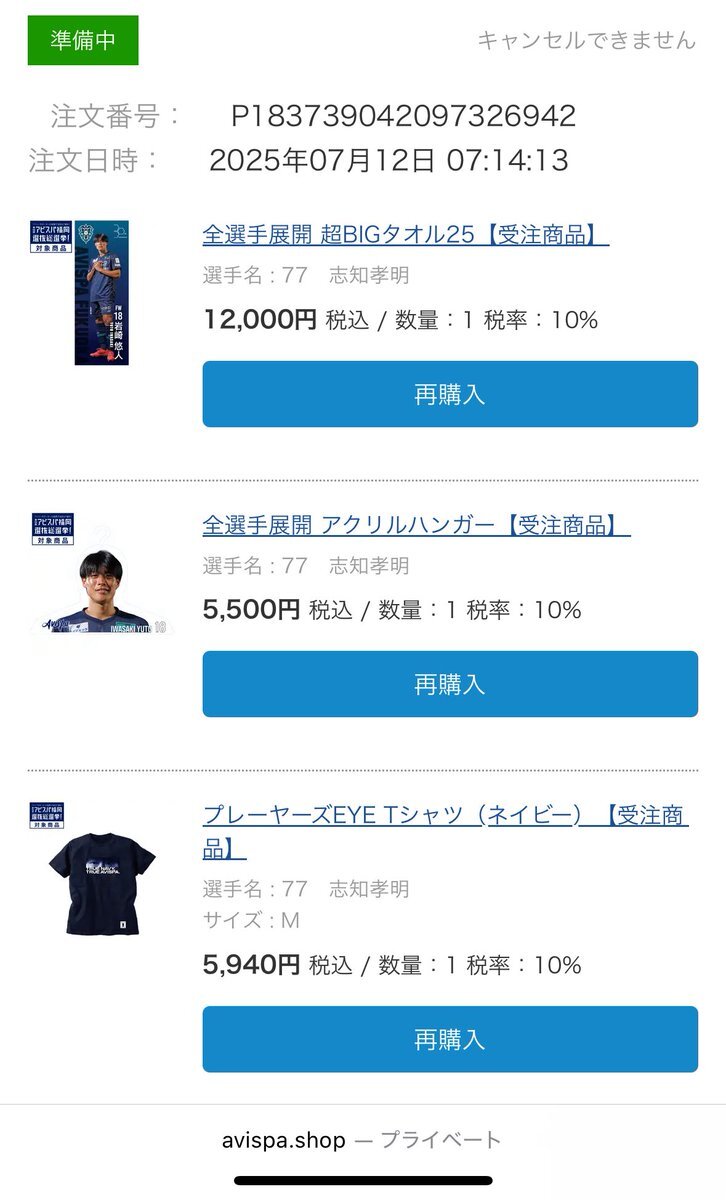
Task: Reorder the プレーヤーズEYE Tシャツ
Action: pos(450,1039)
